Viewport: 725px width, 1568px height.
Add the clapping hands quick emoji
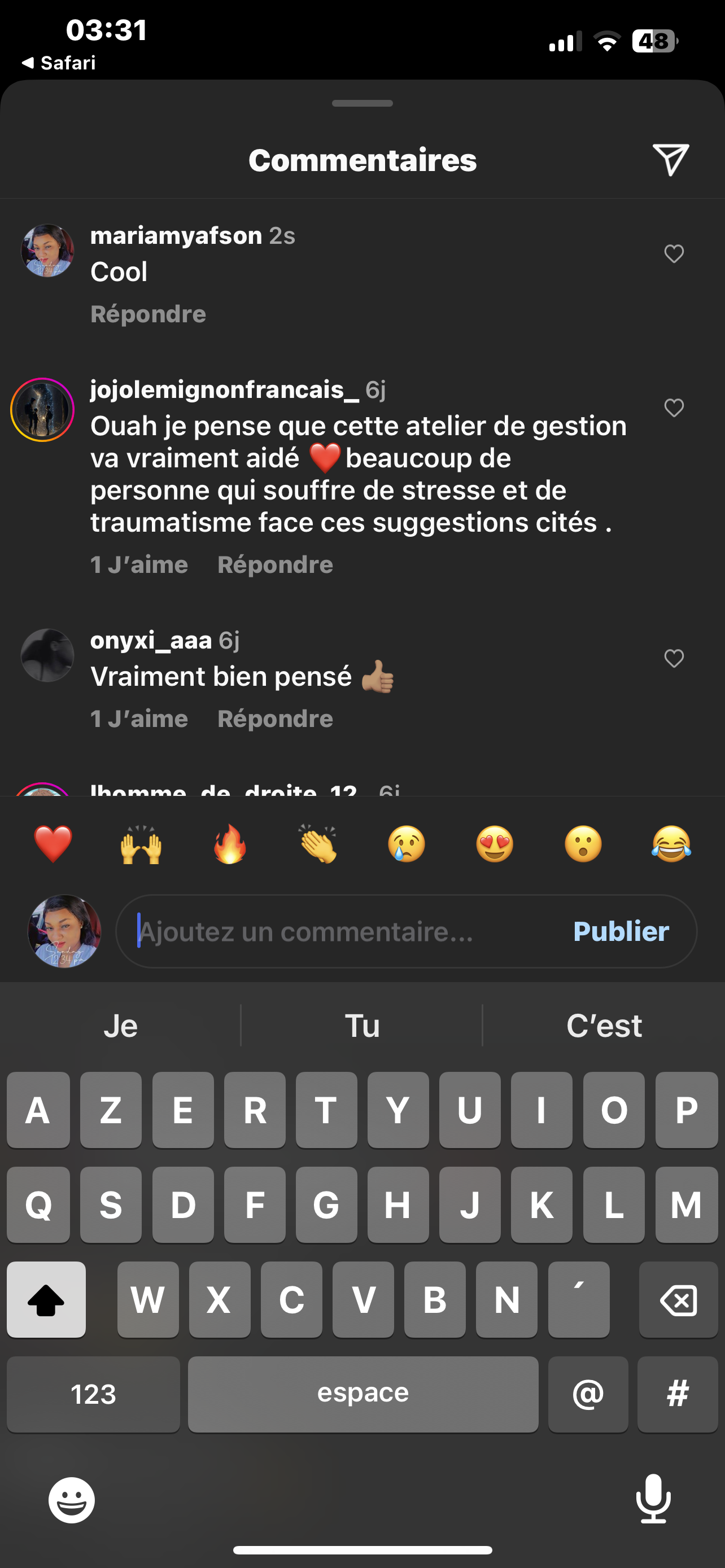pos(318,844)
